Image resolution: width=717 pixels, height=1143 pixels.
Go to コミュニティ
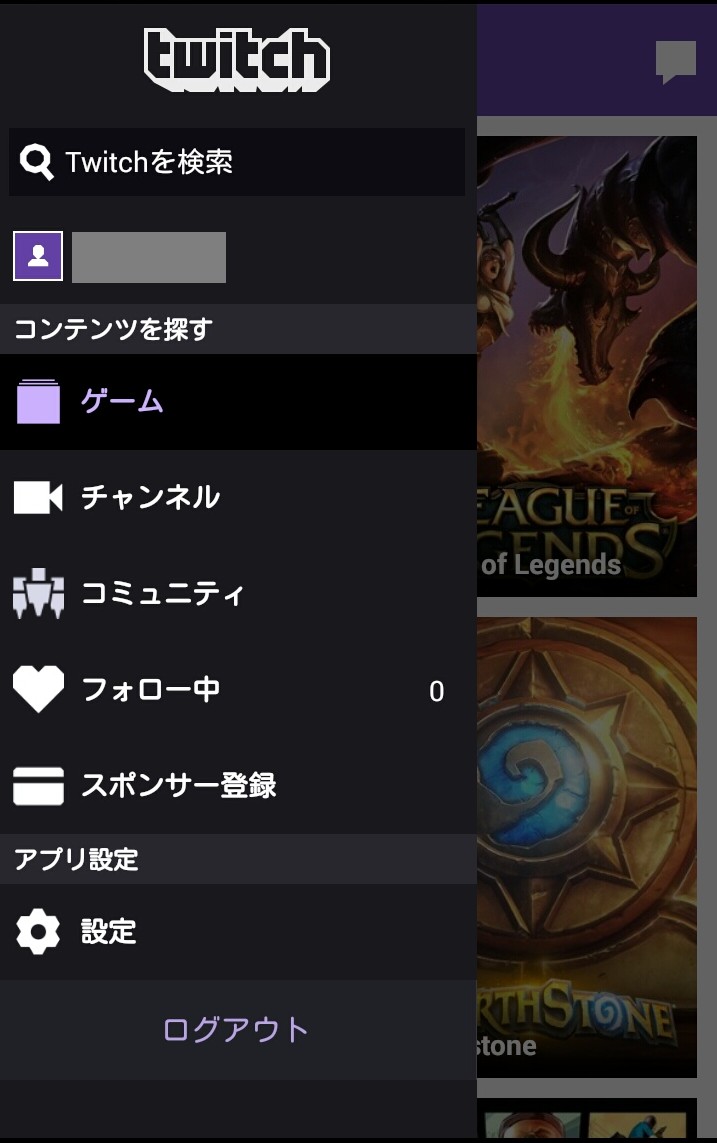[x=237, y=593]
